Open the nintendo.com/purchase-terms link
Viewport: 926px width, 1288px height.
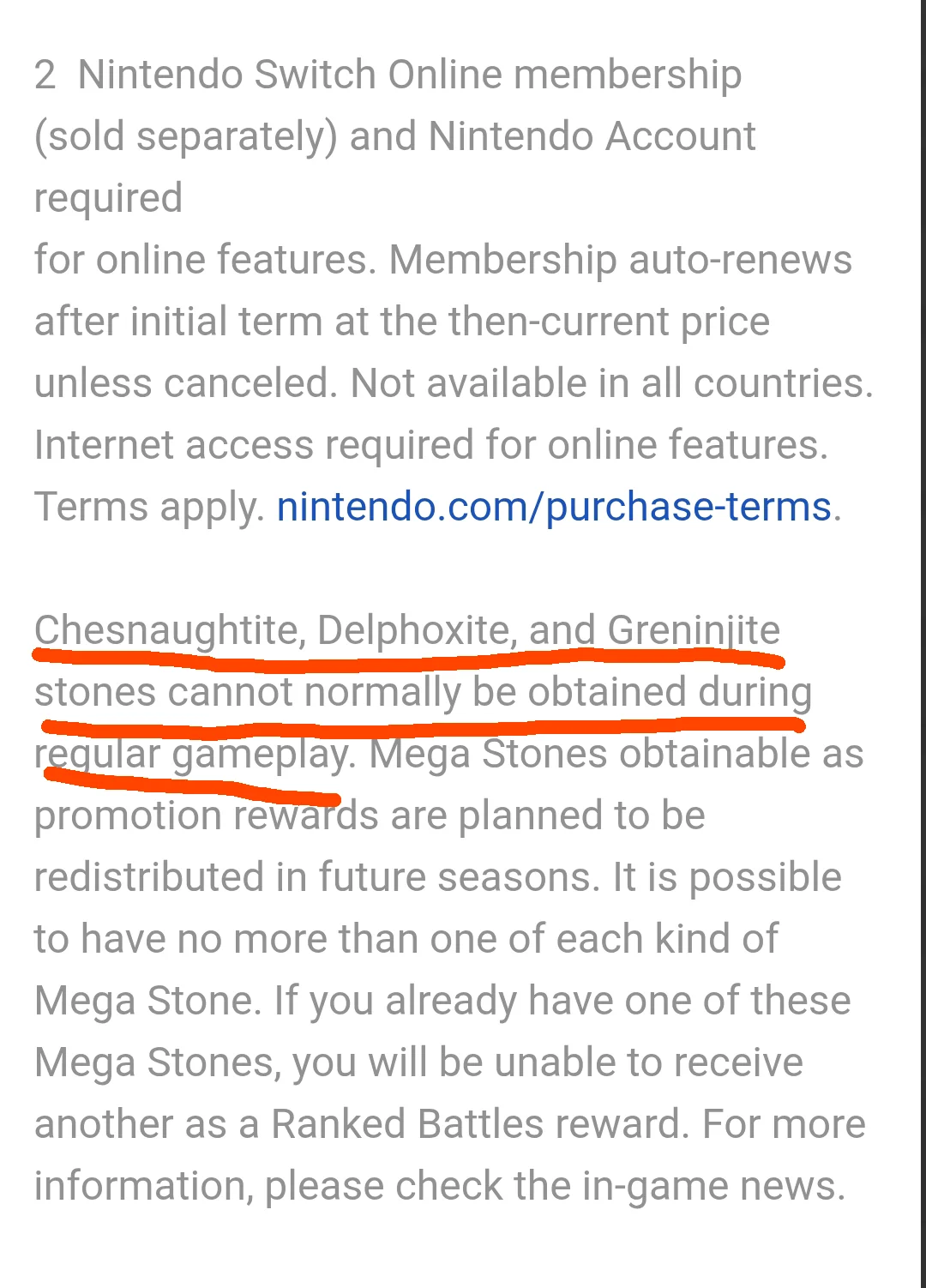554,507
